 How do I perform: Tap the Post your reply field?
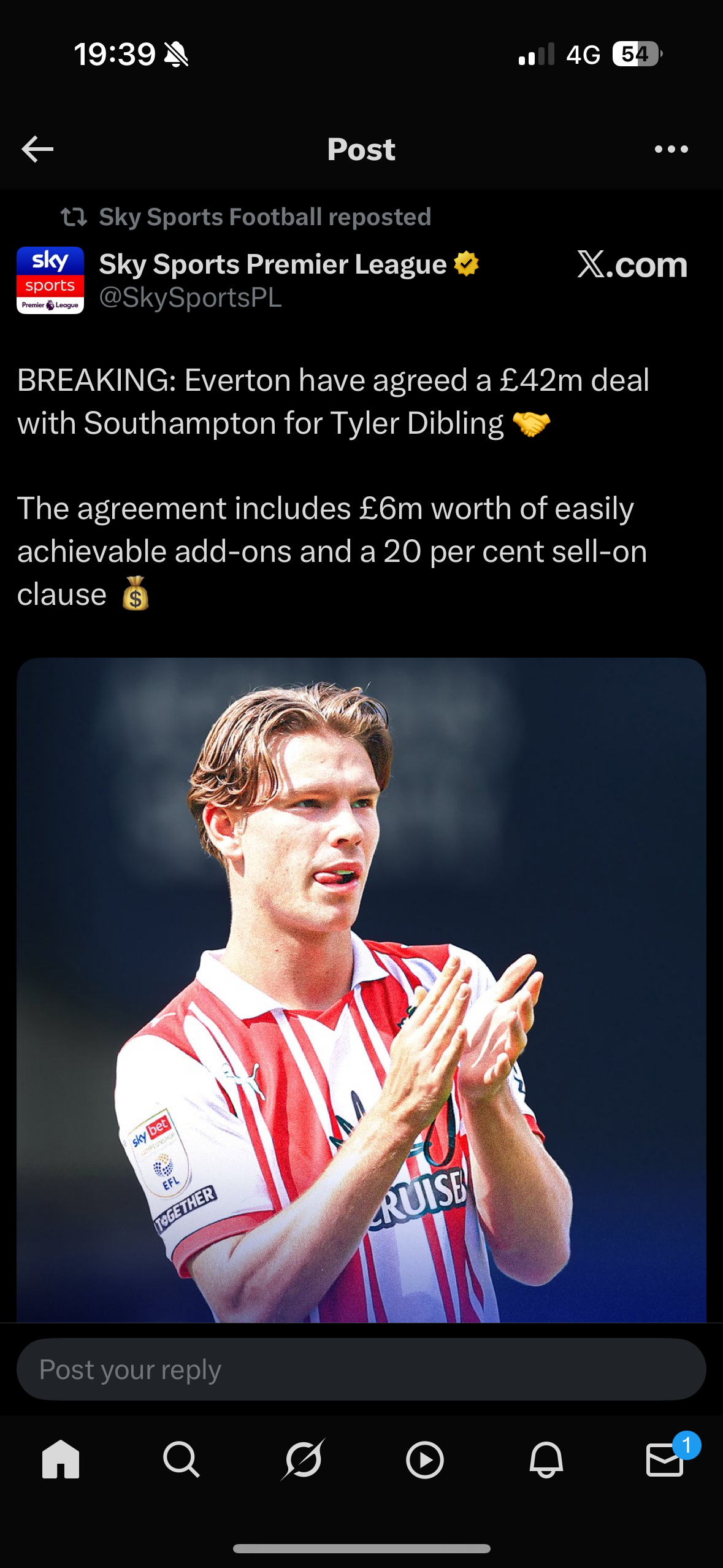[361, 1369]
